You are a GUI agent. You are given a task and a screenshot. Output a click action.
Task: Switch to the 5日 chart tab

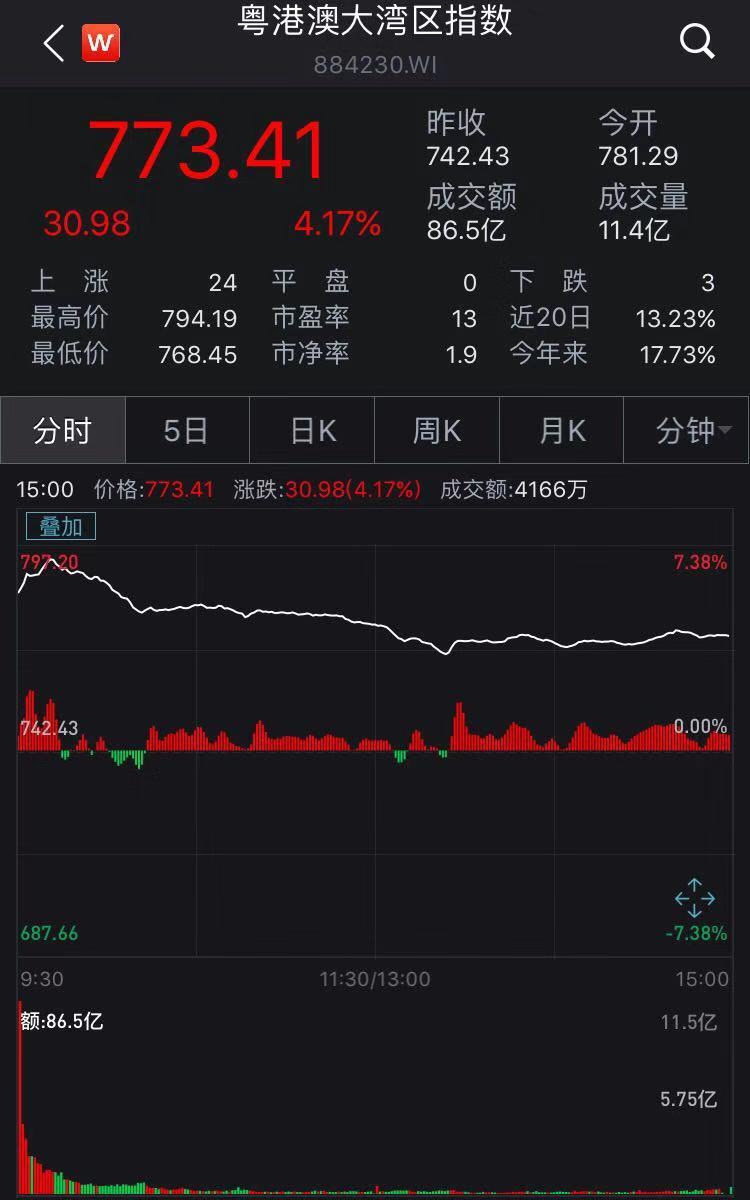187,430
